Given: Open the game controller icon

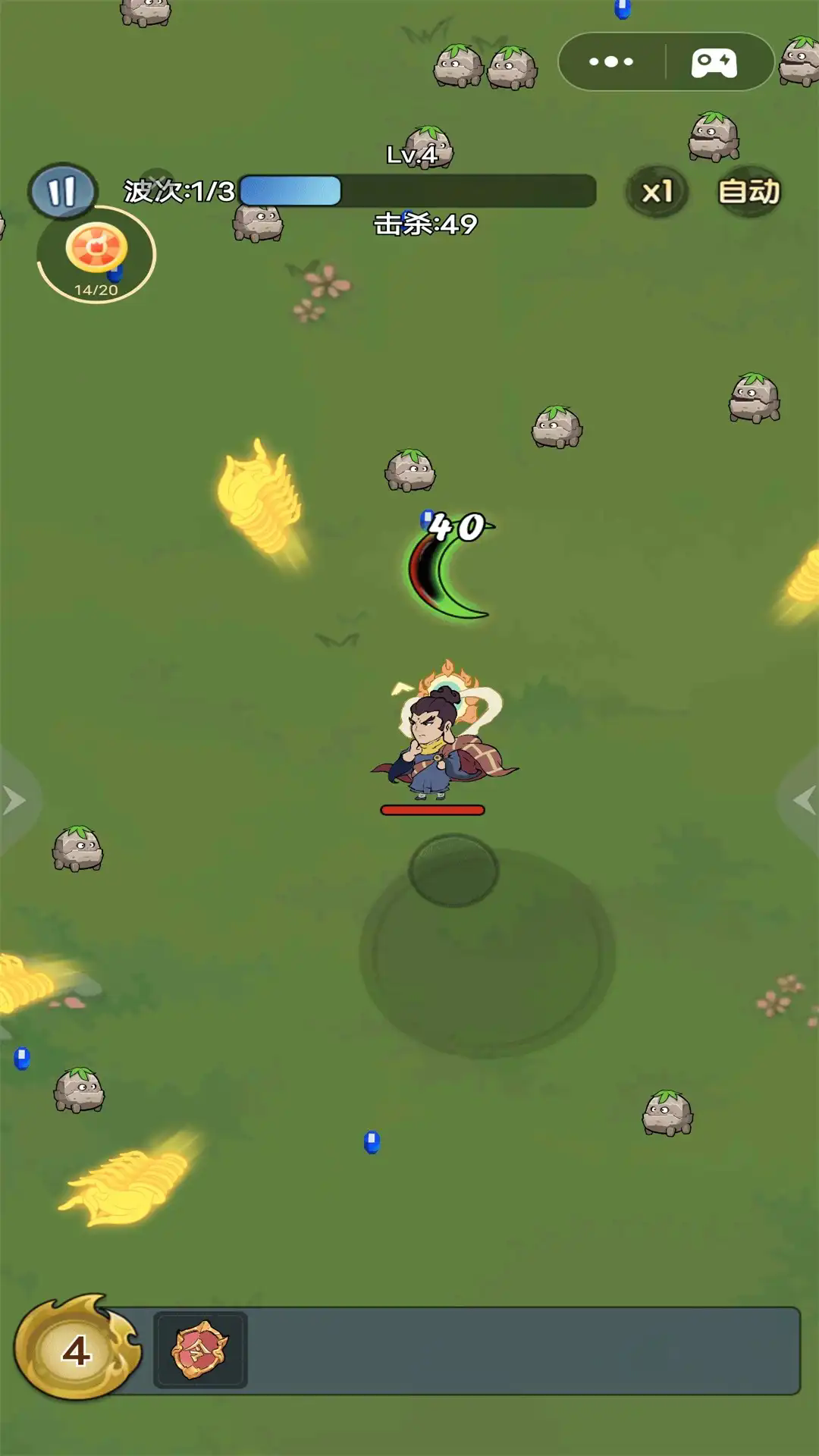Looking at the screenshot, I should [x=714, y=62].
